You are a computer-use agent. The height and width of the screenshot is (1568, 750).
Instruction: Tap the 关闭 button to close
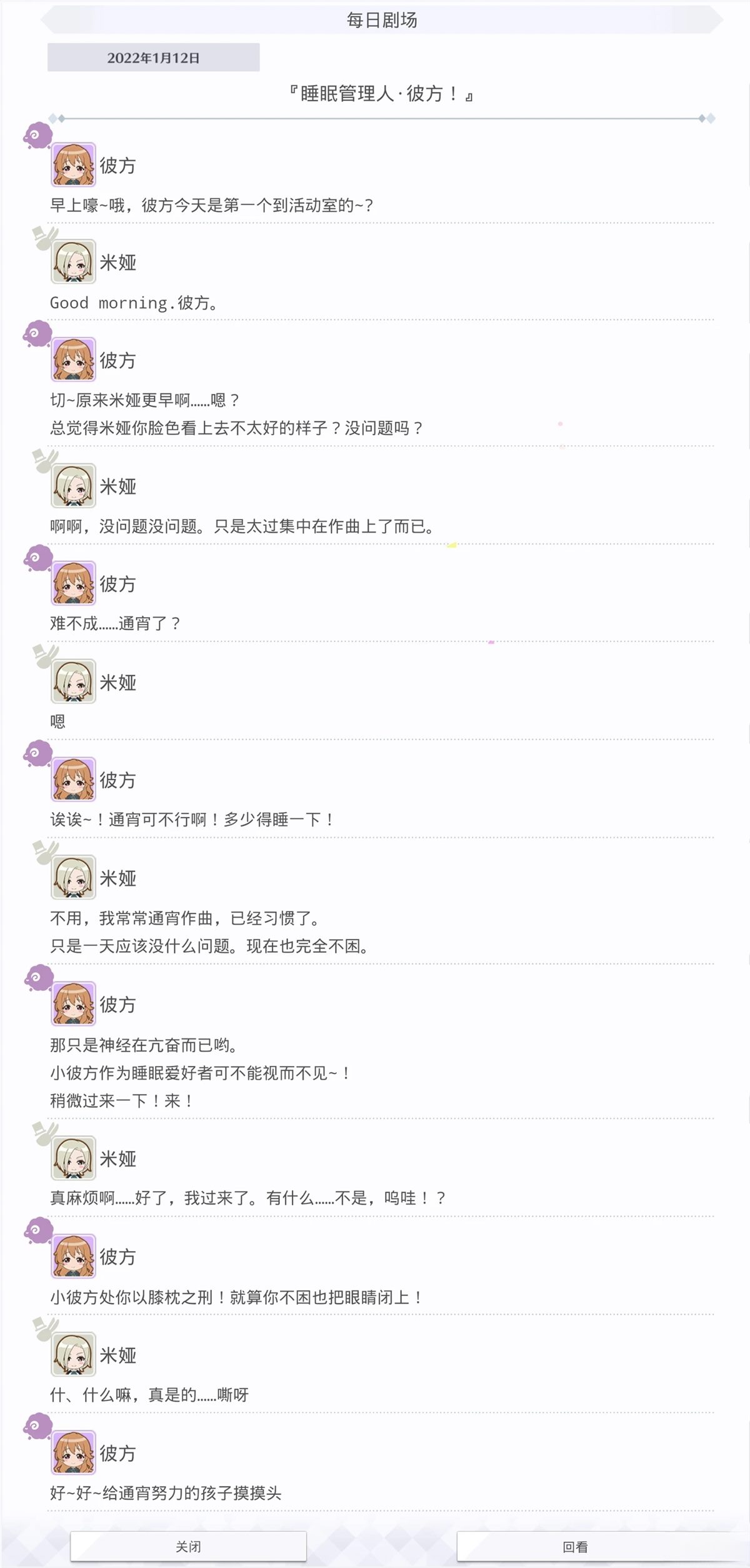tap(188, 1546)
